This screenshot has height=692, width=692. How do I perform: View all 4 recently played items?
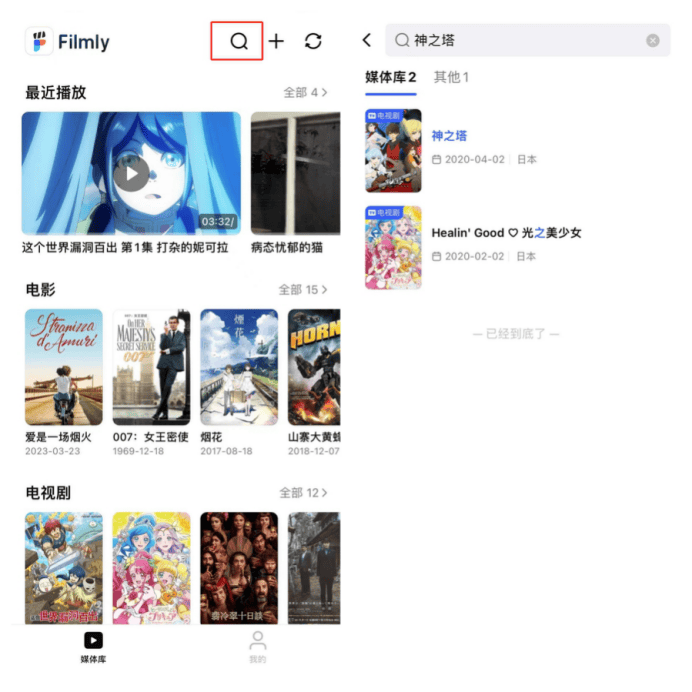[305, 92]
